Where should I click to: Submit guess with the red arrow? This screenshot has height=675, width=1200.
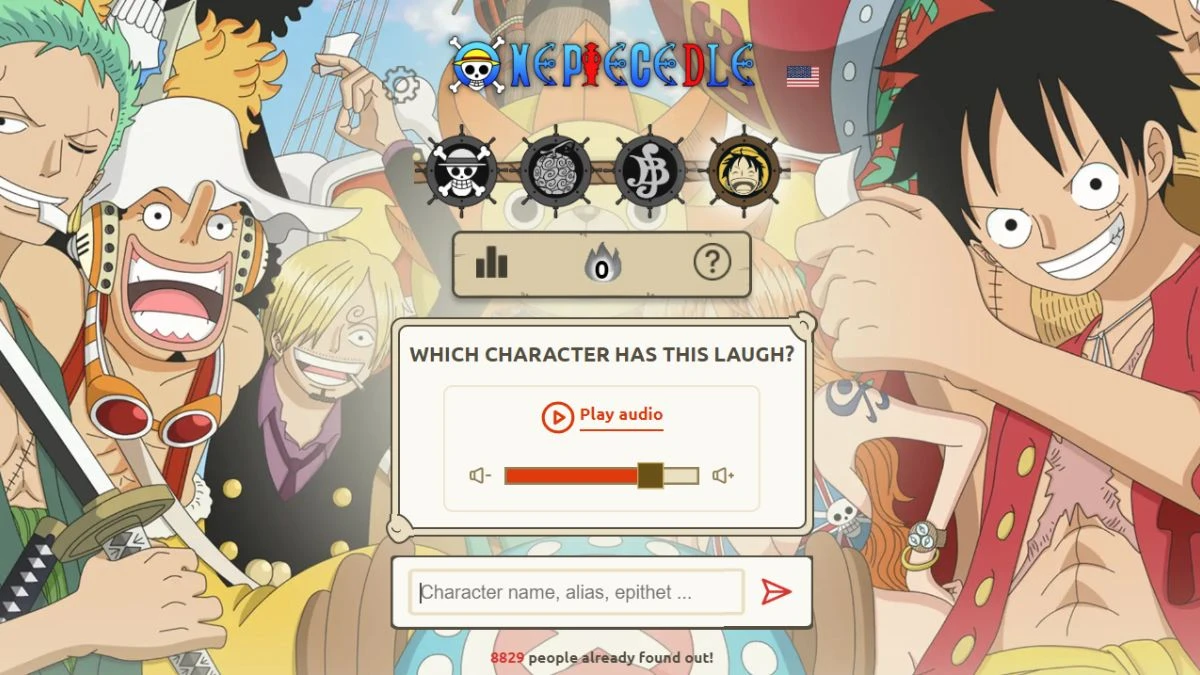click(x=775, y=592)
